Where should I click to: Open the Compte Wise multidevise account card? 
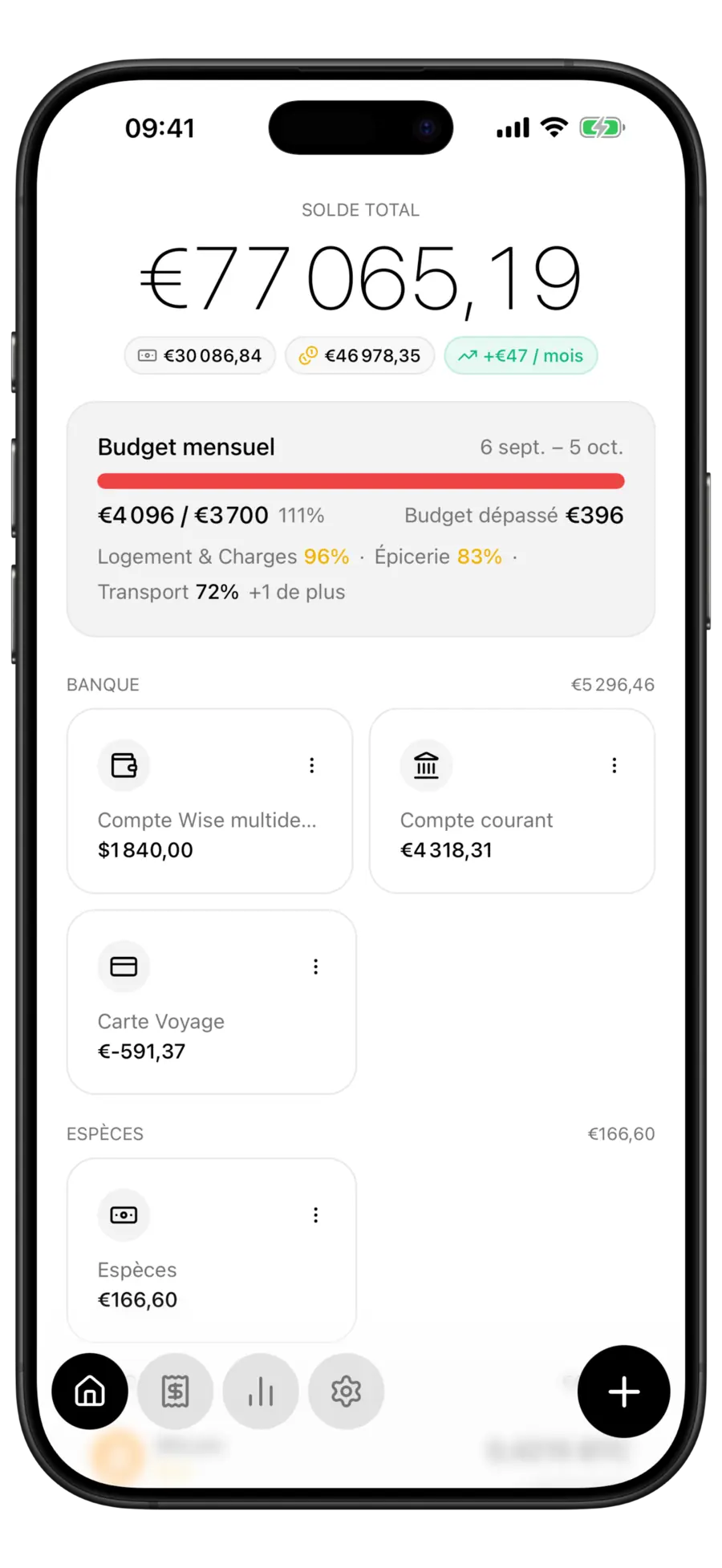click(x=210, y=800)
